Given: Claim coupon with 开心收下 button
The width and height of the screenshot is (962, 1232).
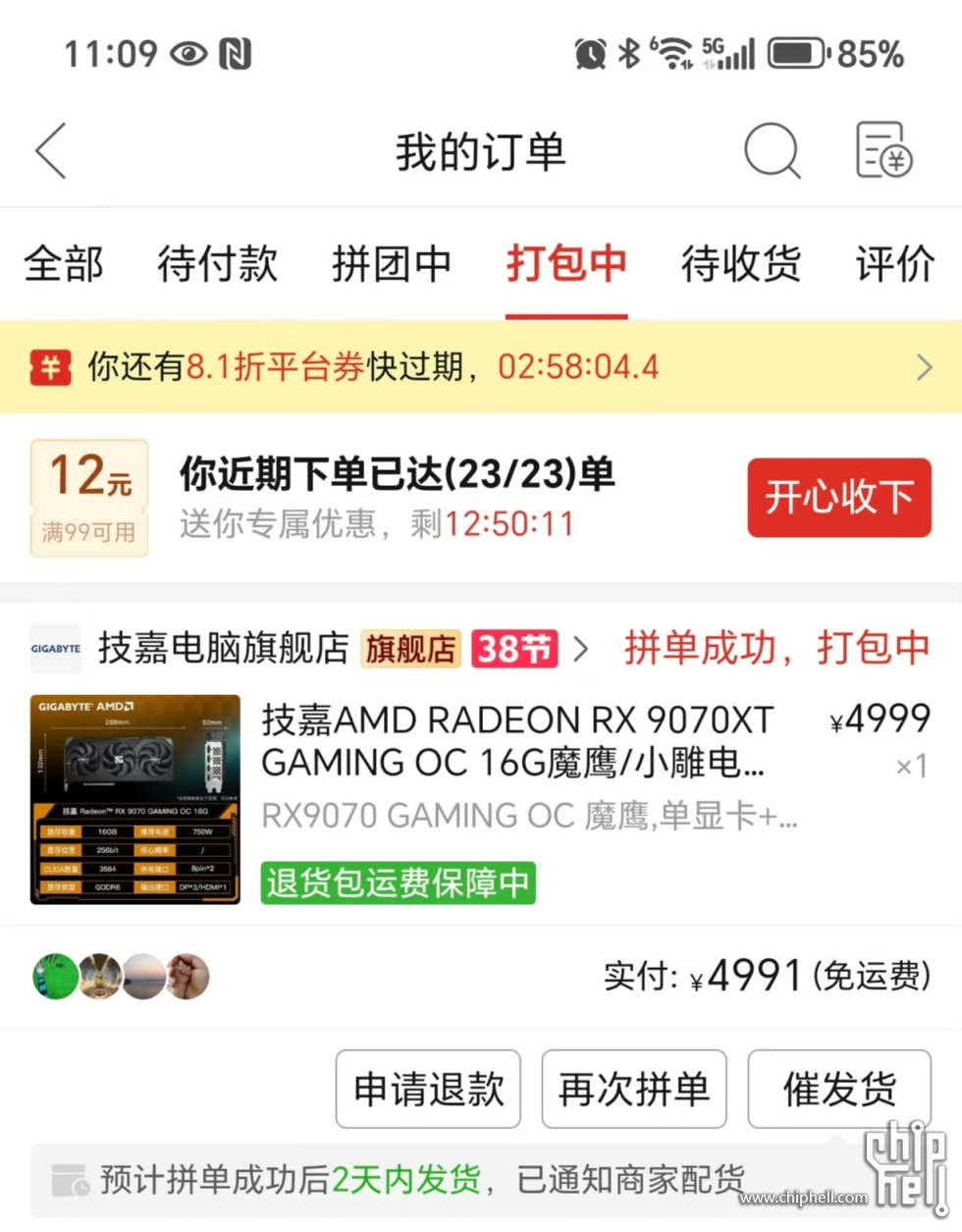Looking at the screenshot, I should (x=838, y=498).
